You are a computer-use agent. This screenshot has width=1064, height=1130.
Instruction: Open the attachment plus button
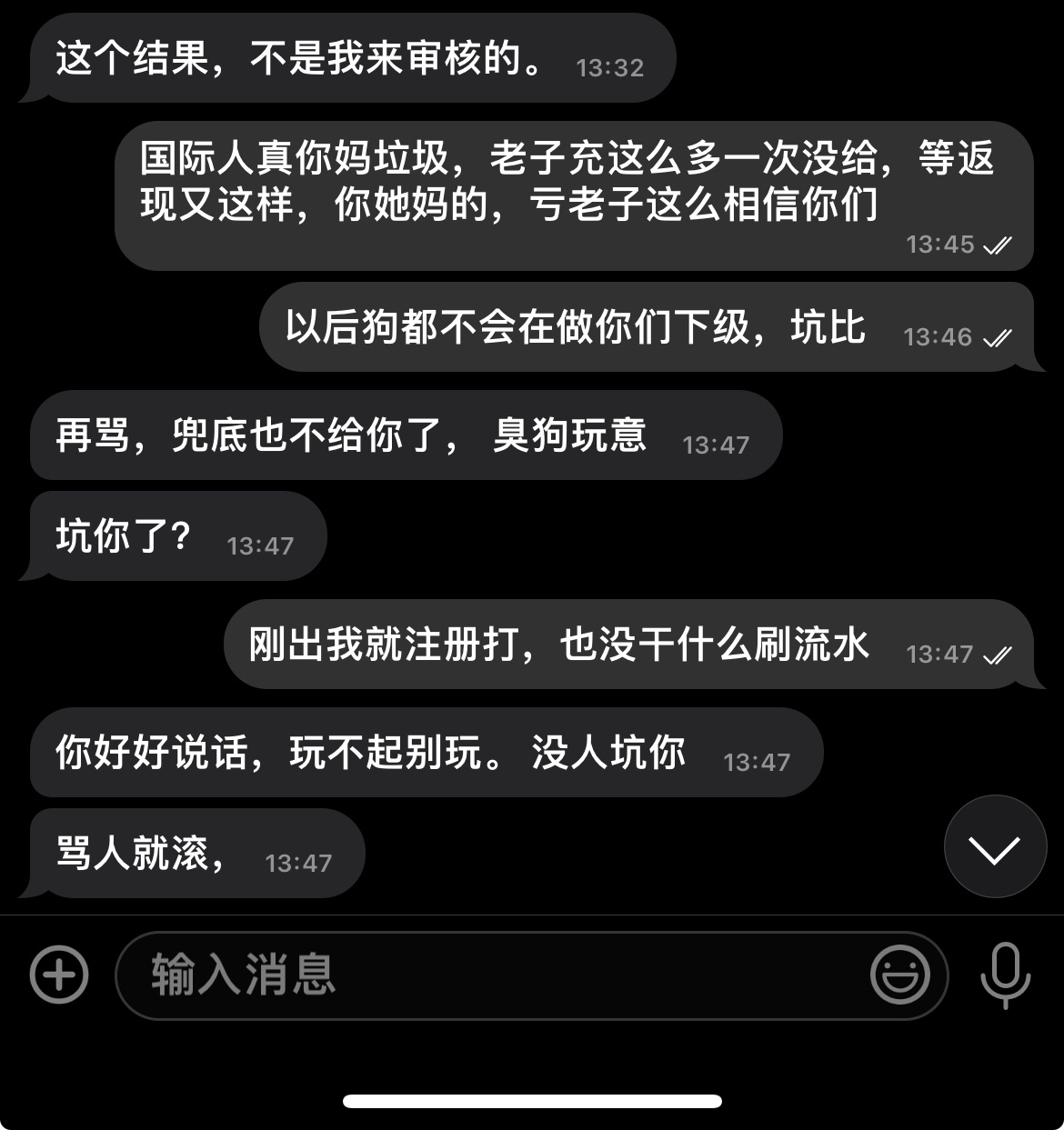(x=59, y=975)
